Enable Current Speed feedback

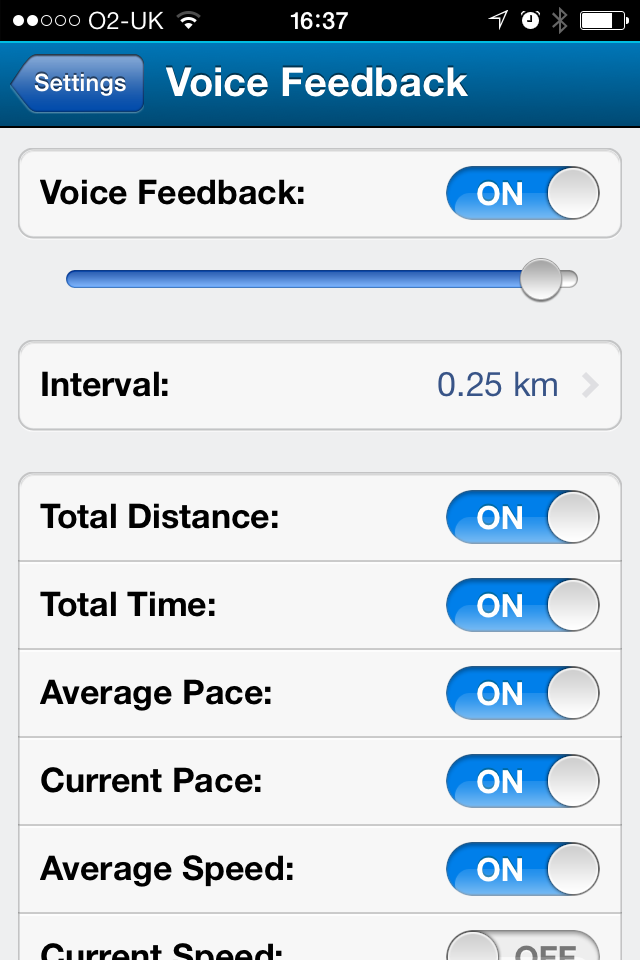pyautogui.click(x=522, y=948)
